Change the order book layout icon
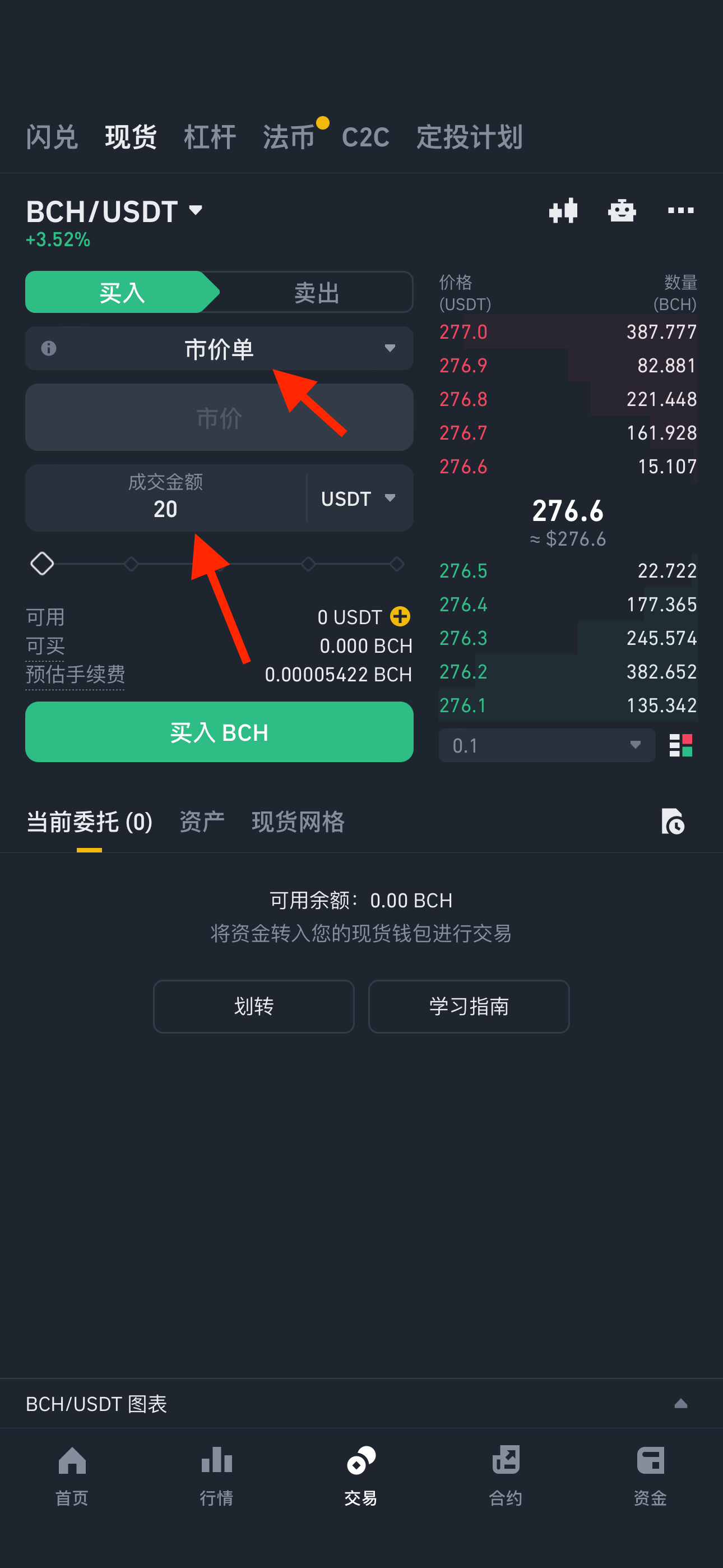Viewport: 723px width, 1568px height. pos(680,746)
